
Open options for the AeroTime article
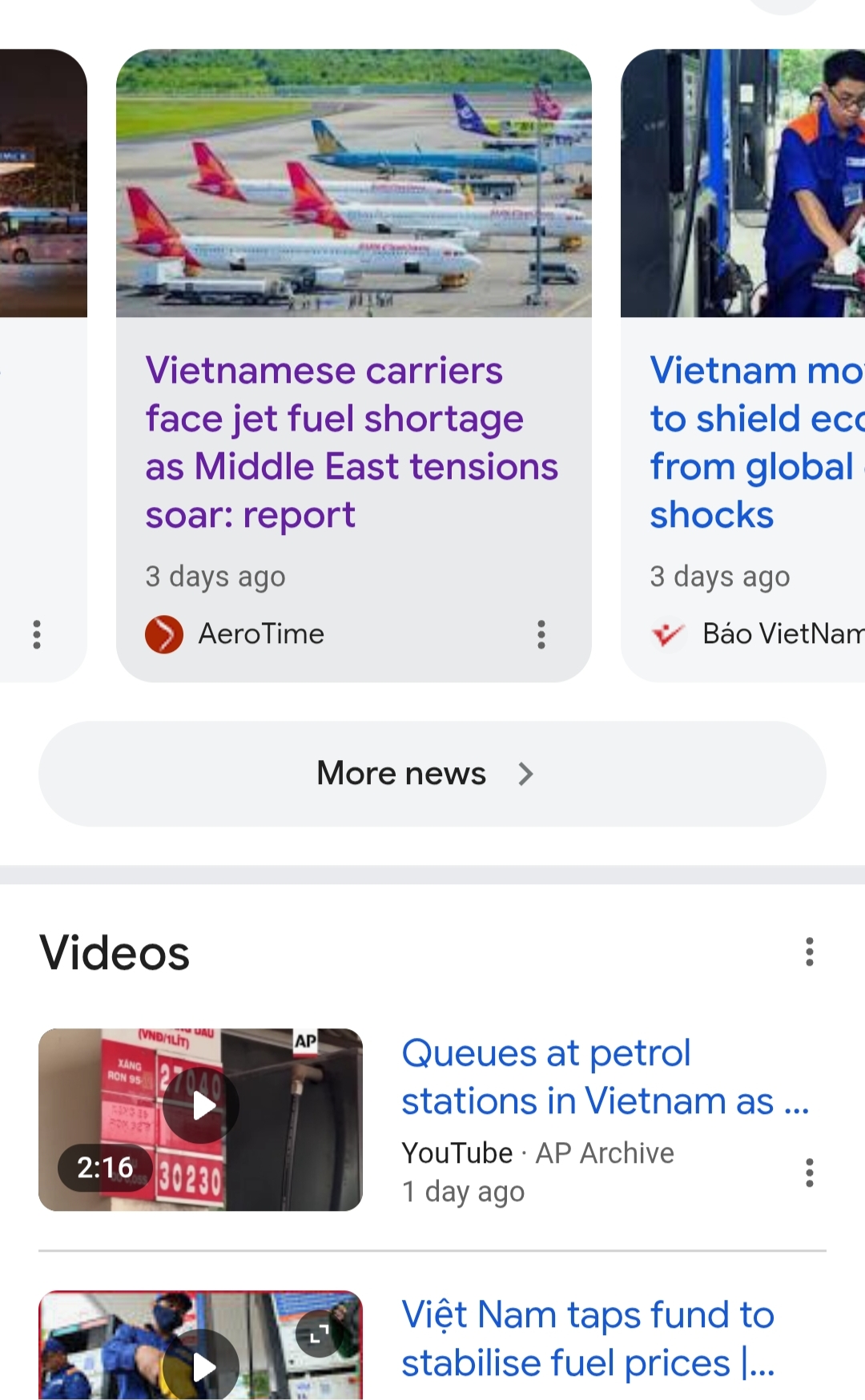pyautogui.click(x=541, y=634)
